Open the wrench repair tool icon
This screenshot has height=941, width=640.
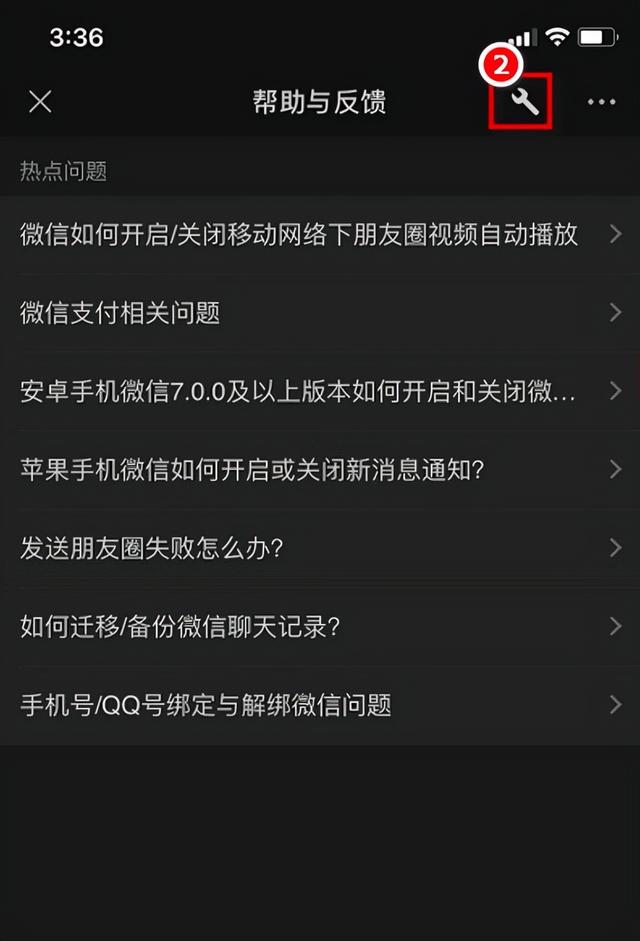pyautogui.click(x=525, y=101)
